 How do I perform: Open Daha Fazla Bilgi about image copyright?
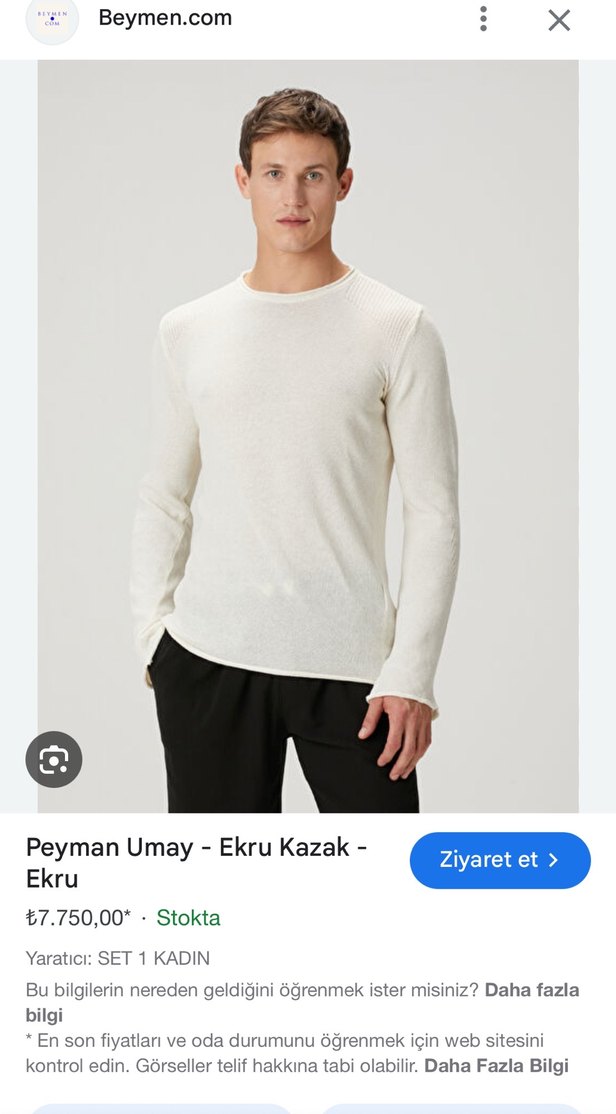click(x=496, y=1065)
